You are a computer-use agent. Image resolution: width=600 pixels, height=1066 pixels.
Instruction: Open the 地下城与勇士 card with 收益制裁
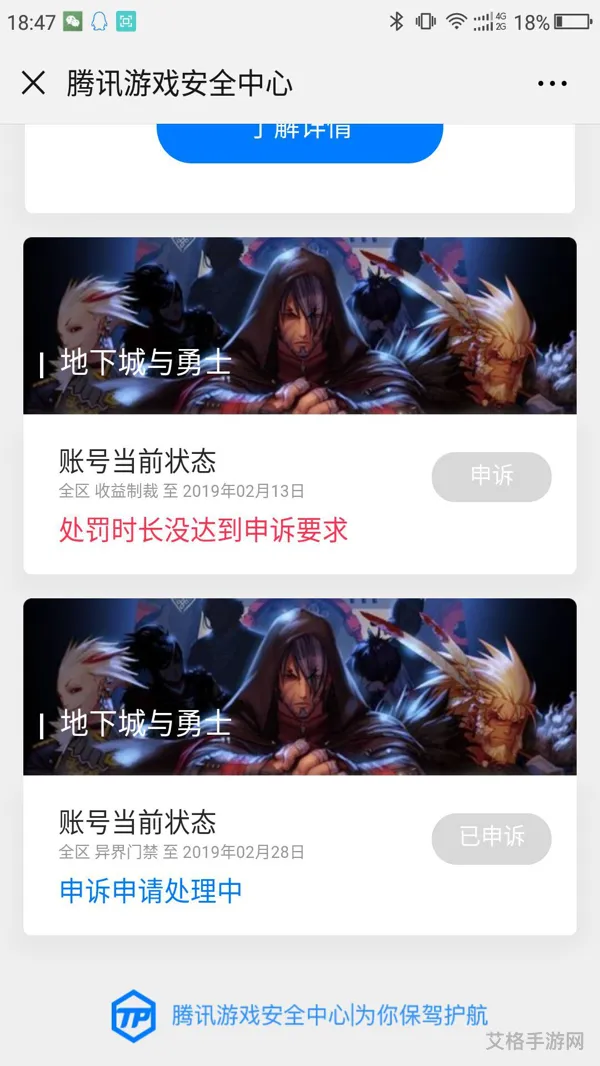[x=299, y=326]
